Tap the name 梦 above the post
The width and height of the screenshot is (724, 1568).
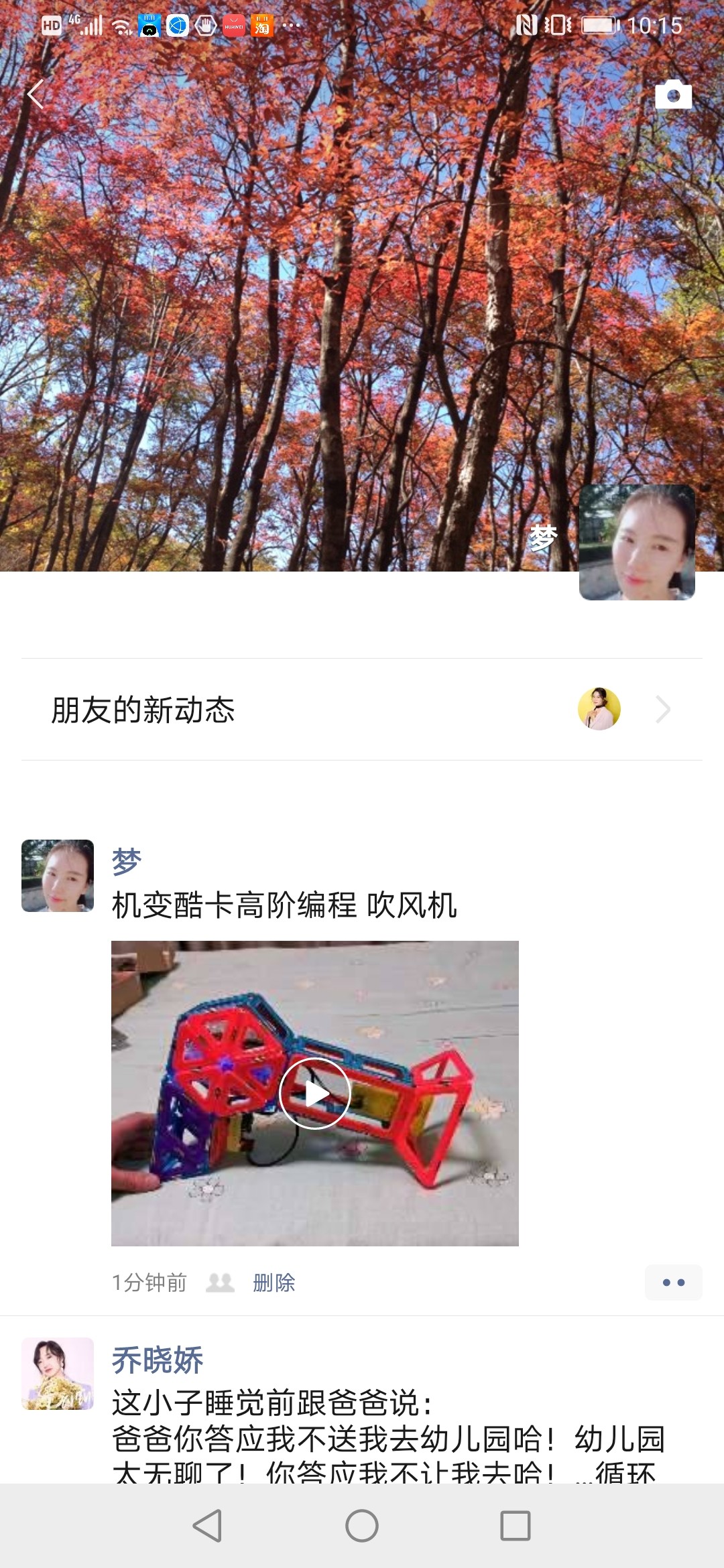126,862
